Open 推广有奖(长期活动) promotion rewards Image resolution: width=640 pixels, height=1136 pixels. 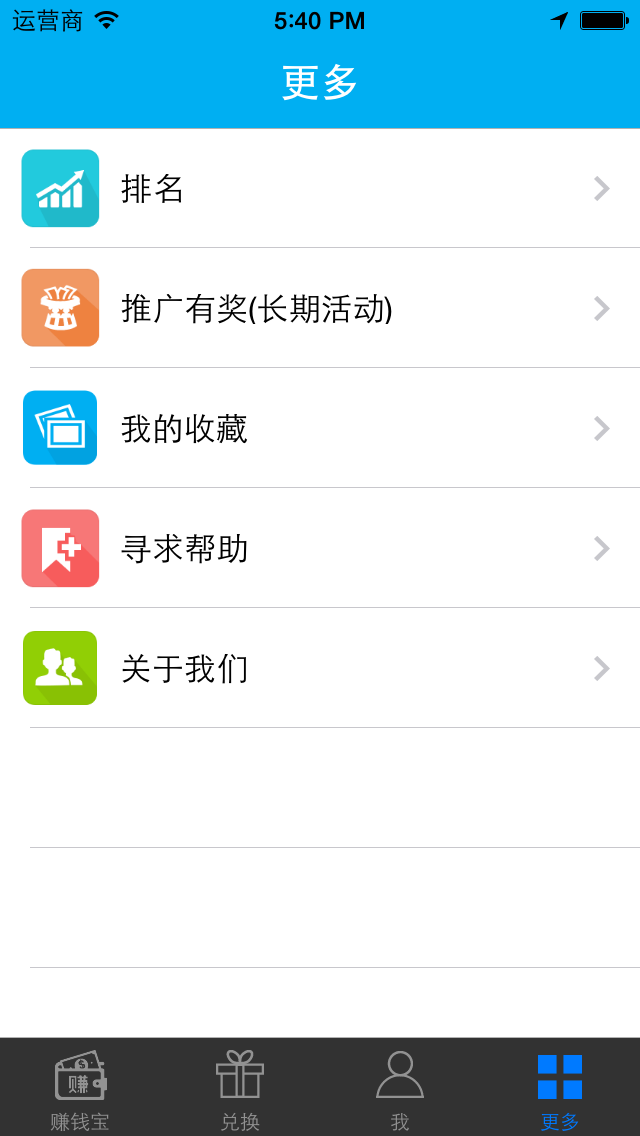(320, 308)
